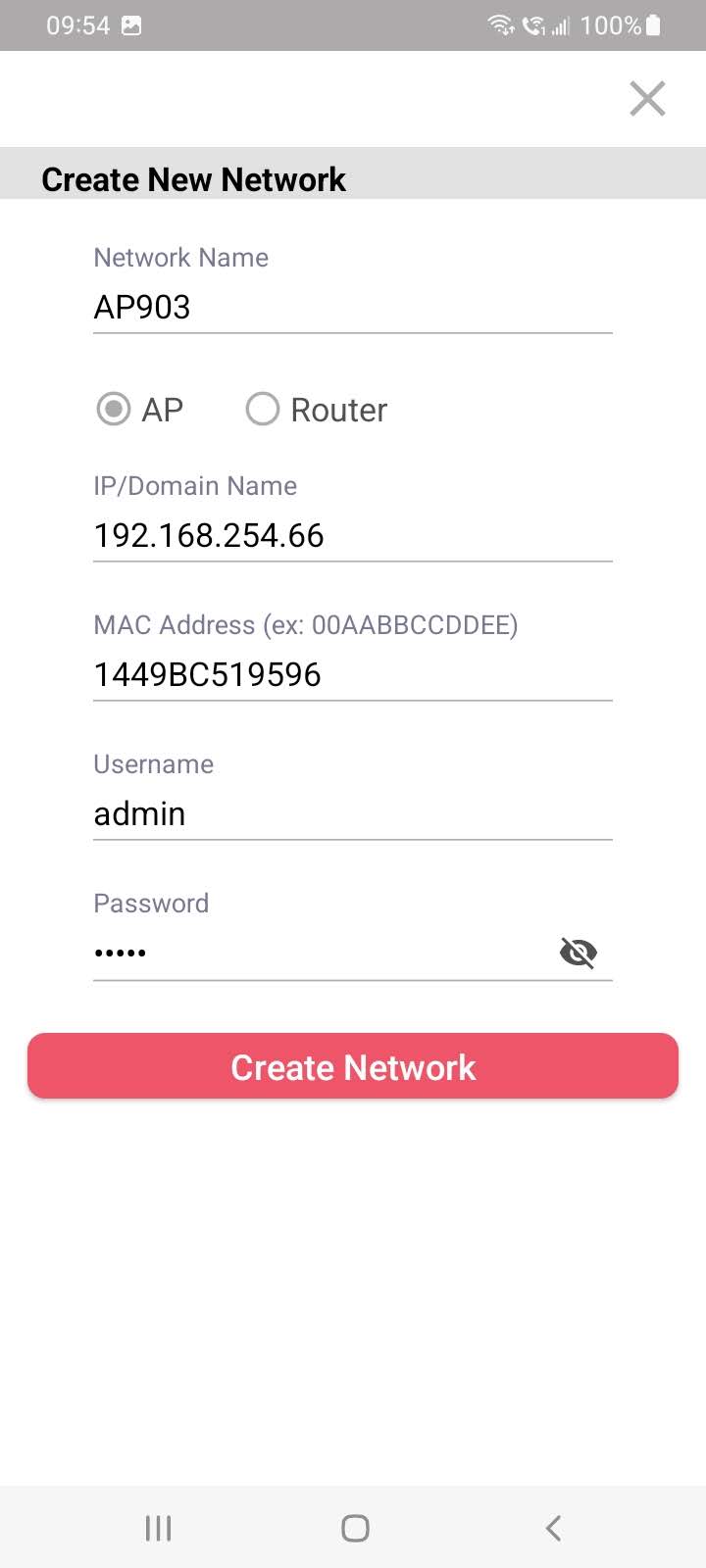
Task: Edit the Network Name field
Action: coord(351,308)
